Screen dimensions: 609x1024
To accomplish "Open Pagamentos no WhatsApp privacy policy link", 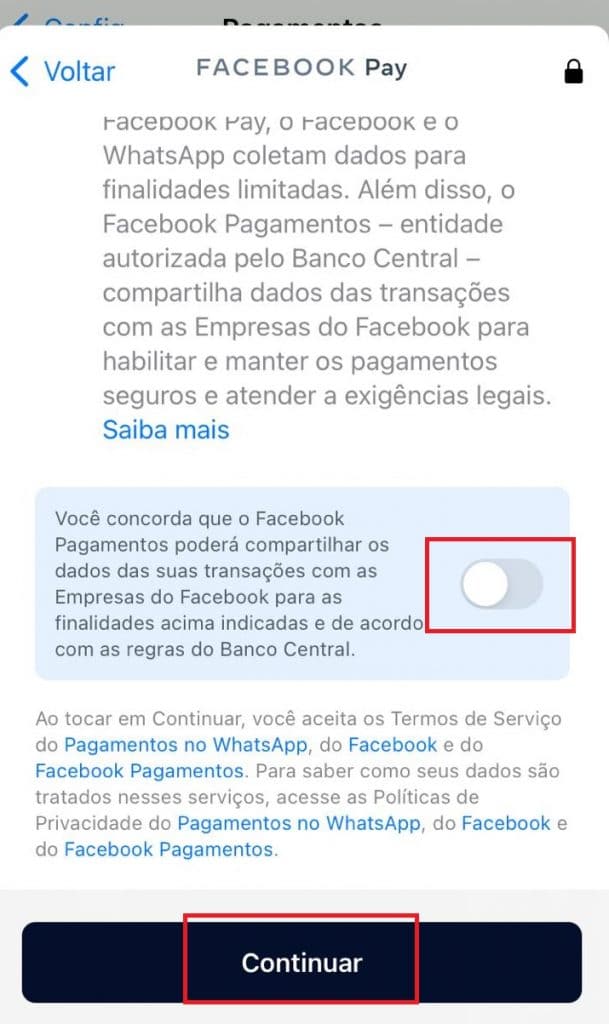I will (299, 823).
